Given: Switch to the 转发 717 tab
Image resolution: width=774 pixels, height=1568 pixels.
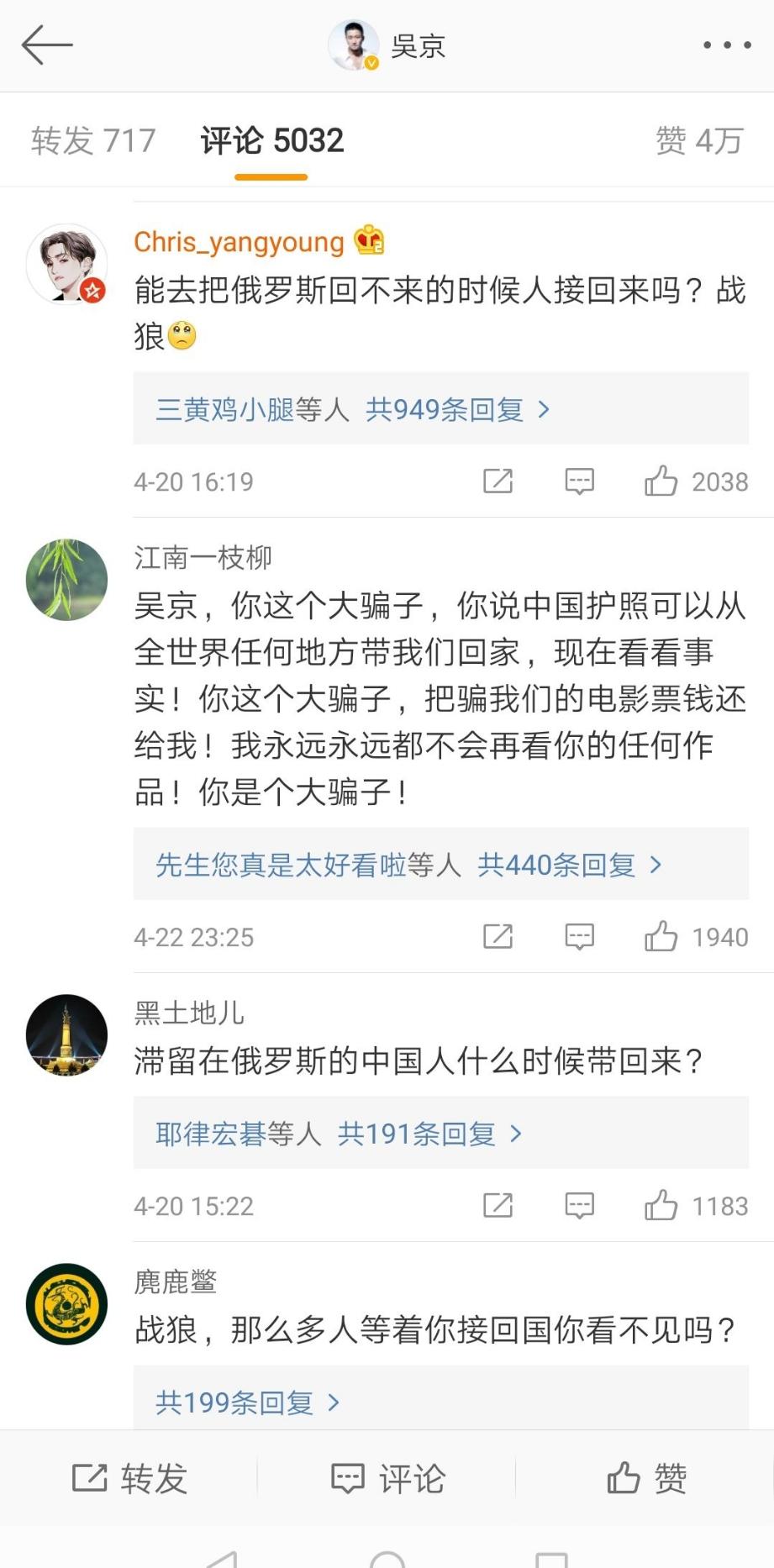Looking at the screenshot, I should 93,140.
